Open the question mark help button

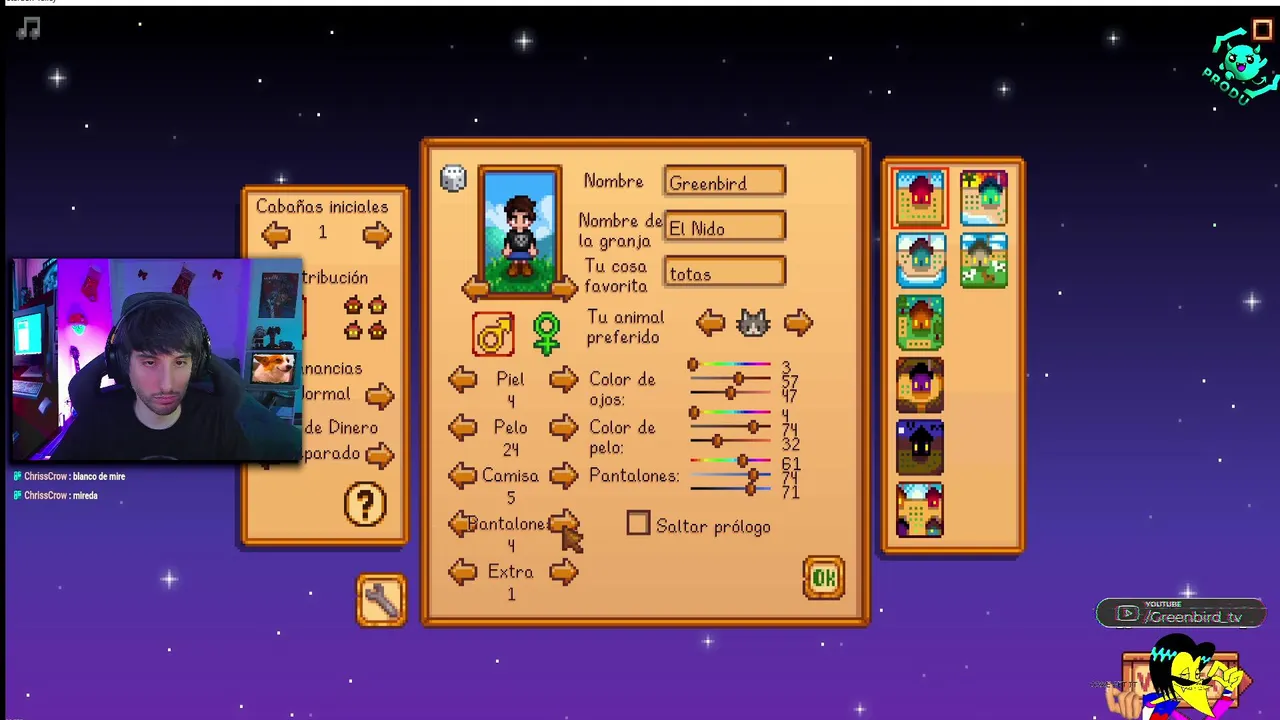coord(365,504)
